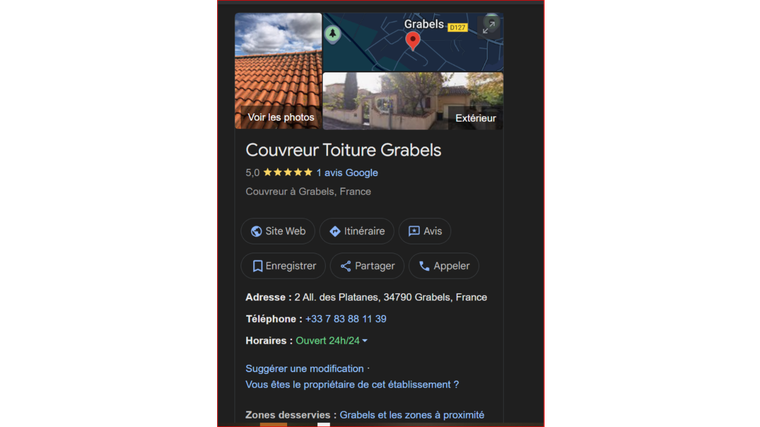Tap Suggérer une modification

(305, 369)
